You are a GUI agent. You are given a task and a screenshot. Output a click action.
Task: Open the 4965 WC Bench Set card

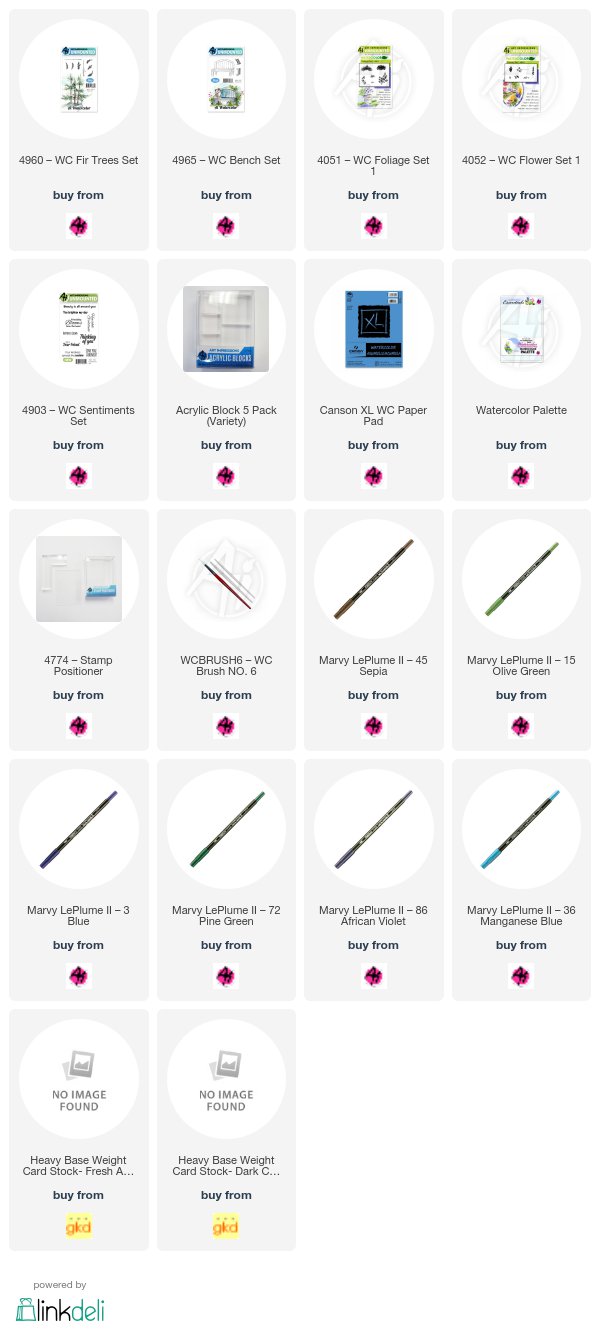(226, 130)
